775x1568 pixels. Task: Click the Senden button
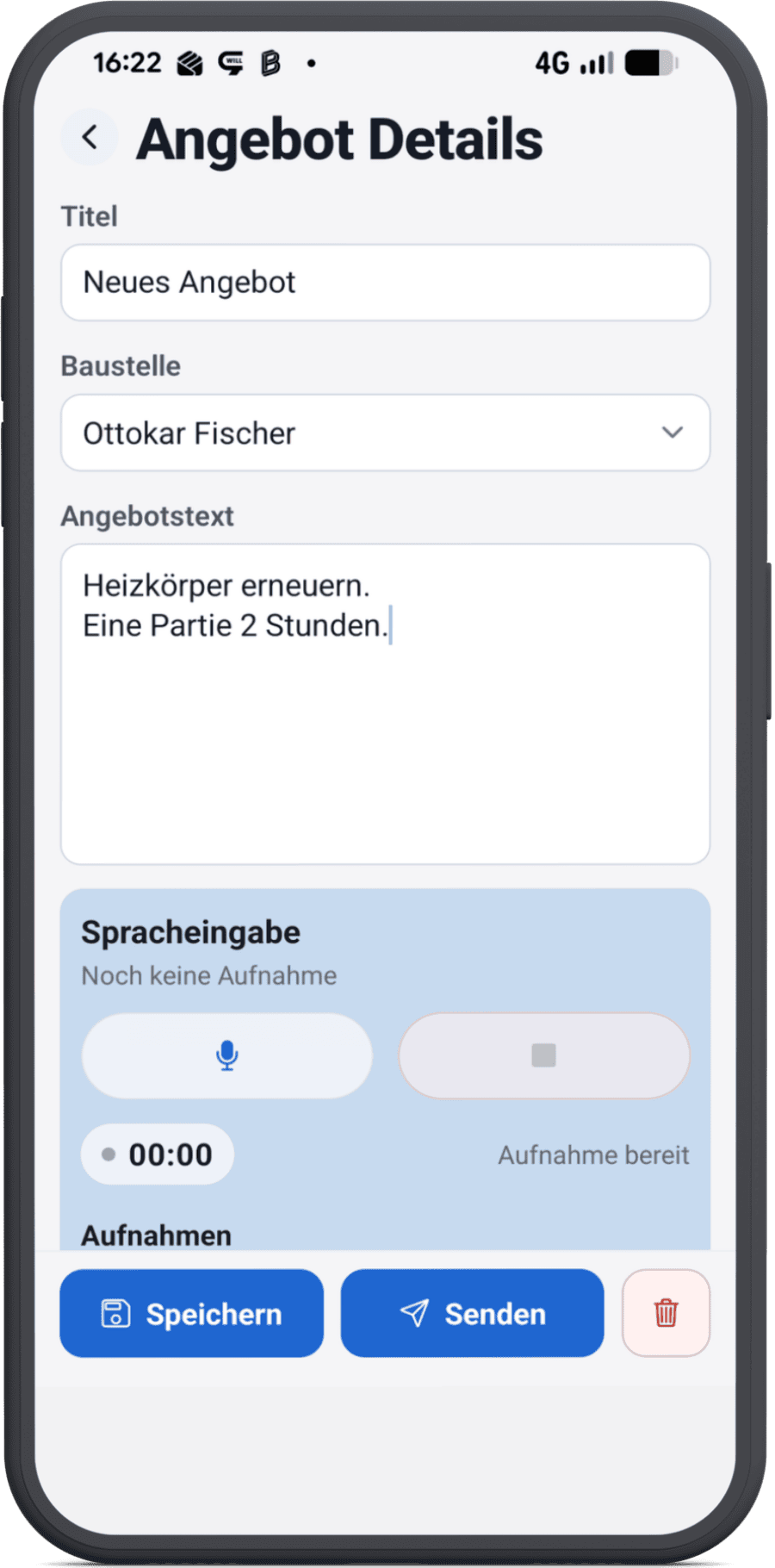click(x=472, y=1313)
